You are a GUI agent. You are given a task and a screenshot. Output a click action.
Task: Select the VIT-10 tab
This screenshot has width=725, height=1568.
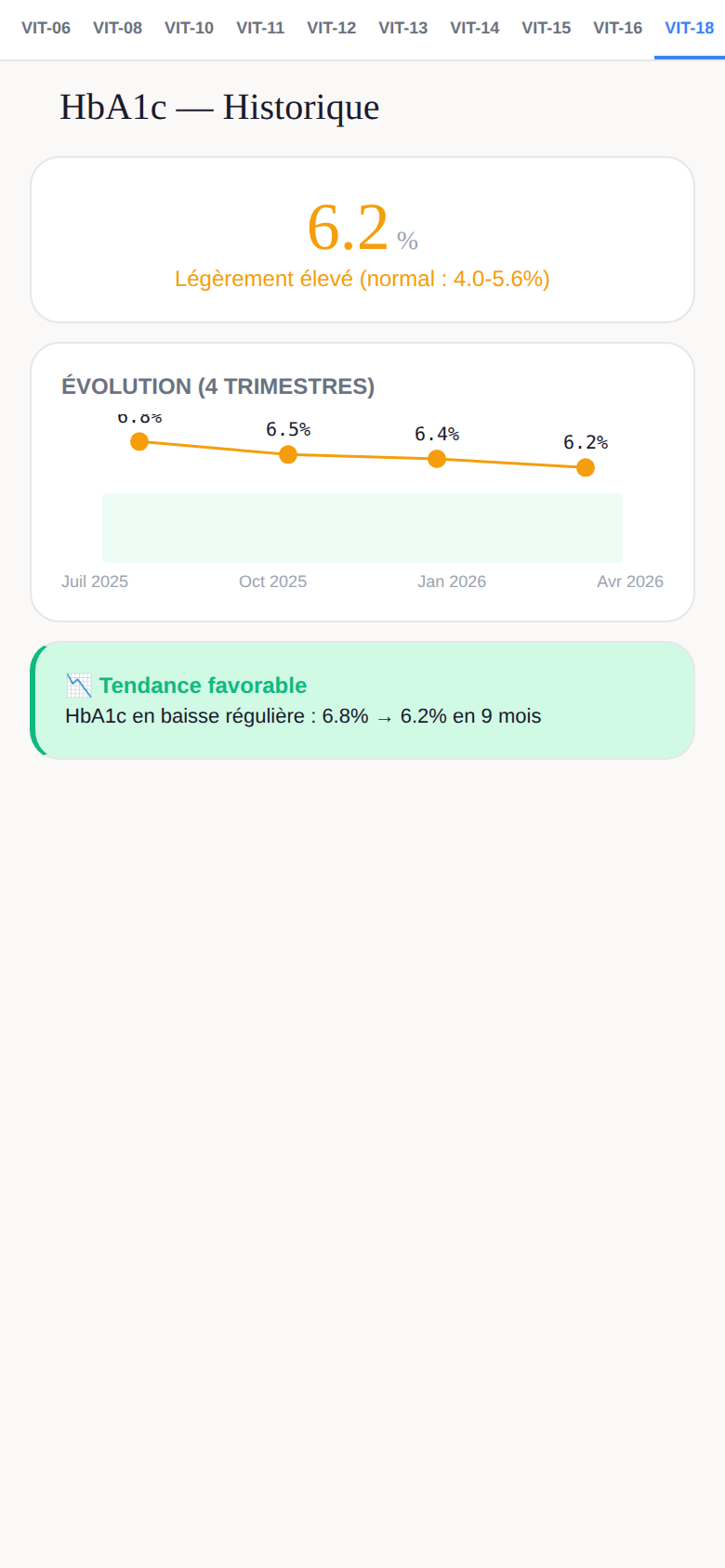(x=190, y=29)
